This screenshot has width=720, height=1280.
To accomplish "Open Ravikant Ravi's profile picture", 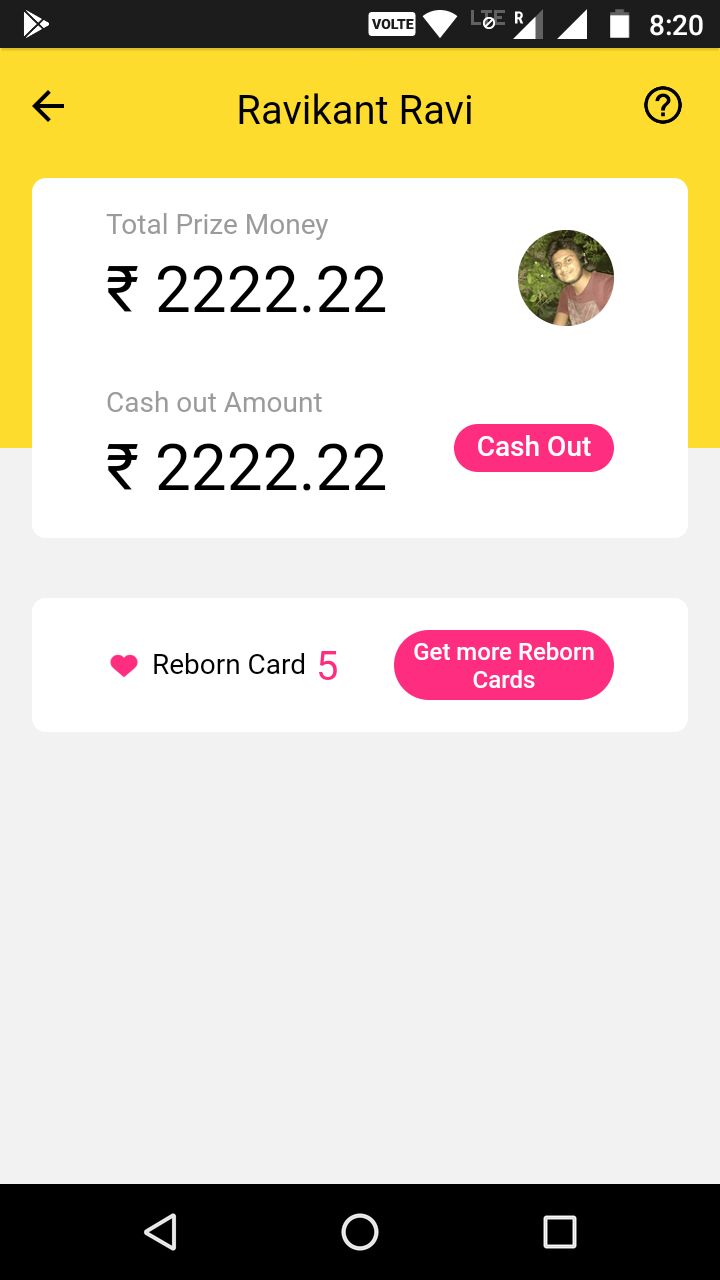I will (x=565, y=278).
